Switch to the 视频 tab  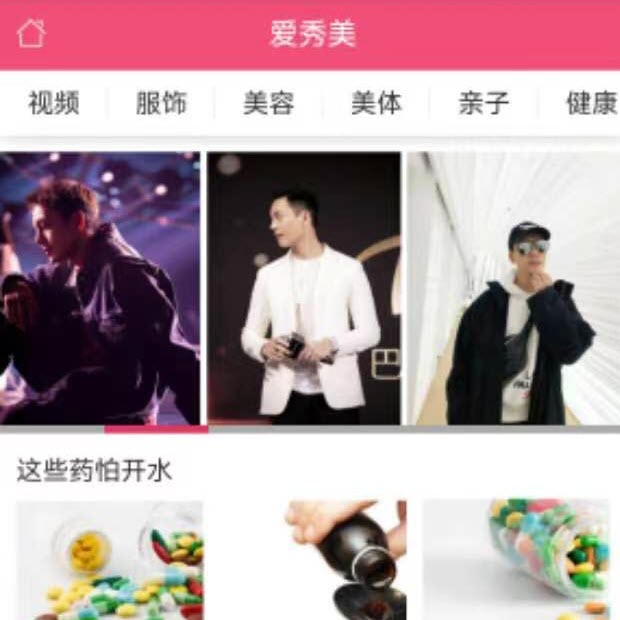53,103
